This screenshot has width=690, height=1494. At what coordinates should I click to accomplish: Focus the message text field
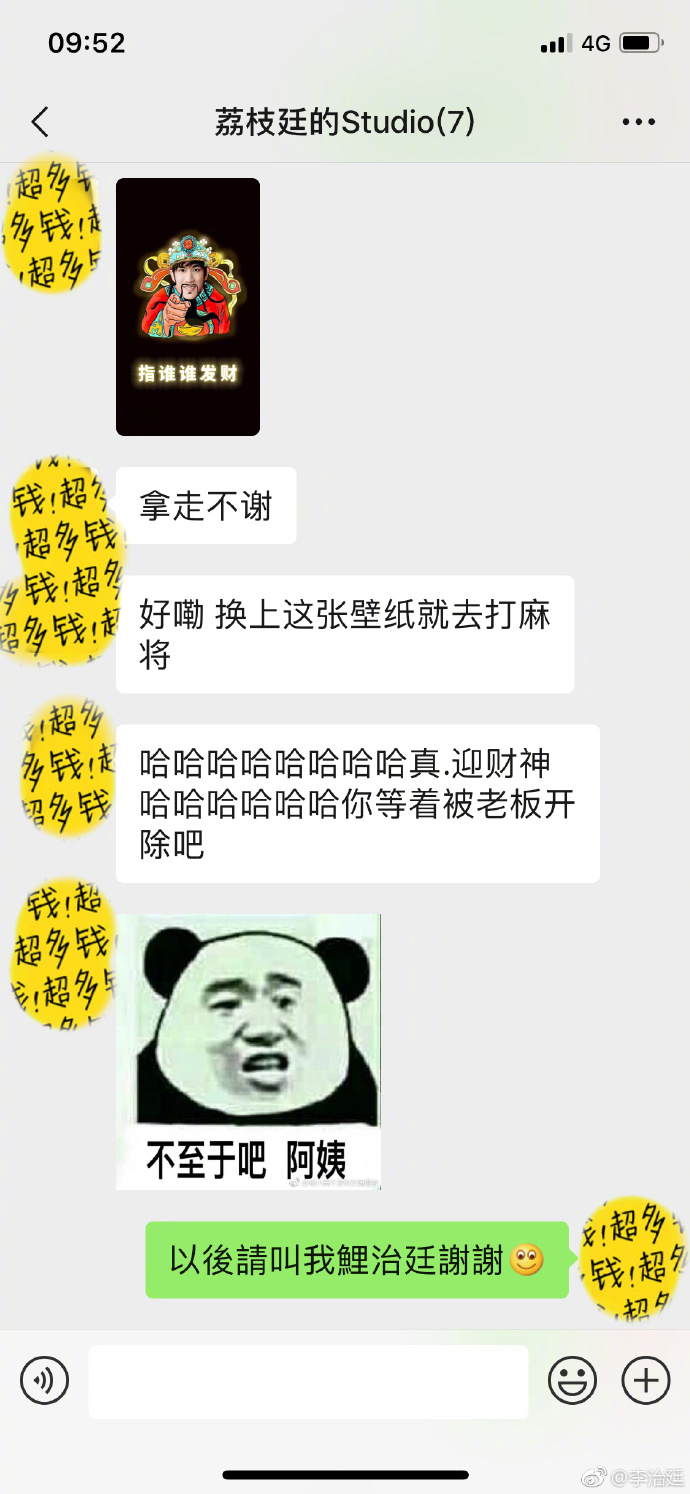308,1381
